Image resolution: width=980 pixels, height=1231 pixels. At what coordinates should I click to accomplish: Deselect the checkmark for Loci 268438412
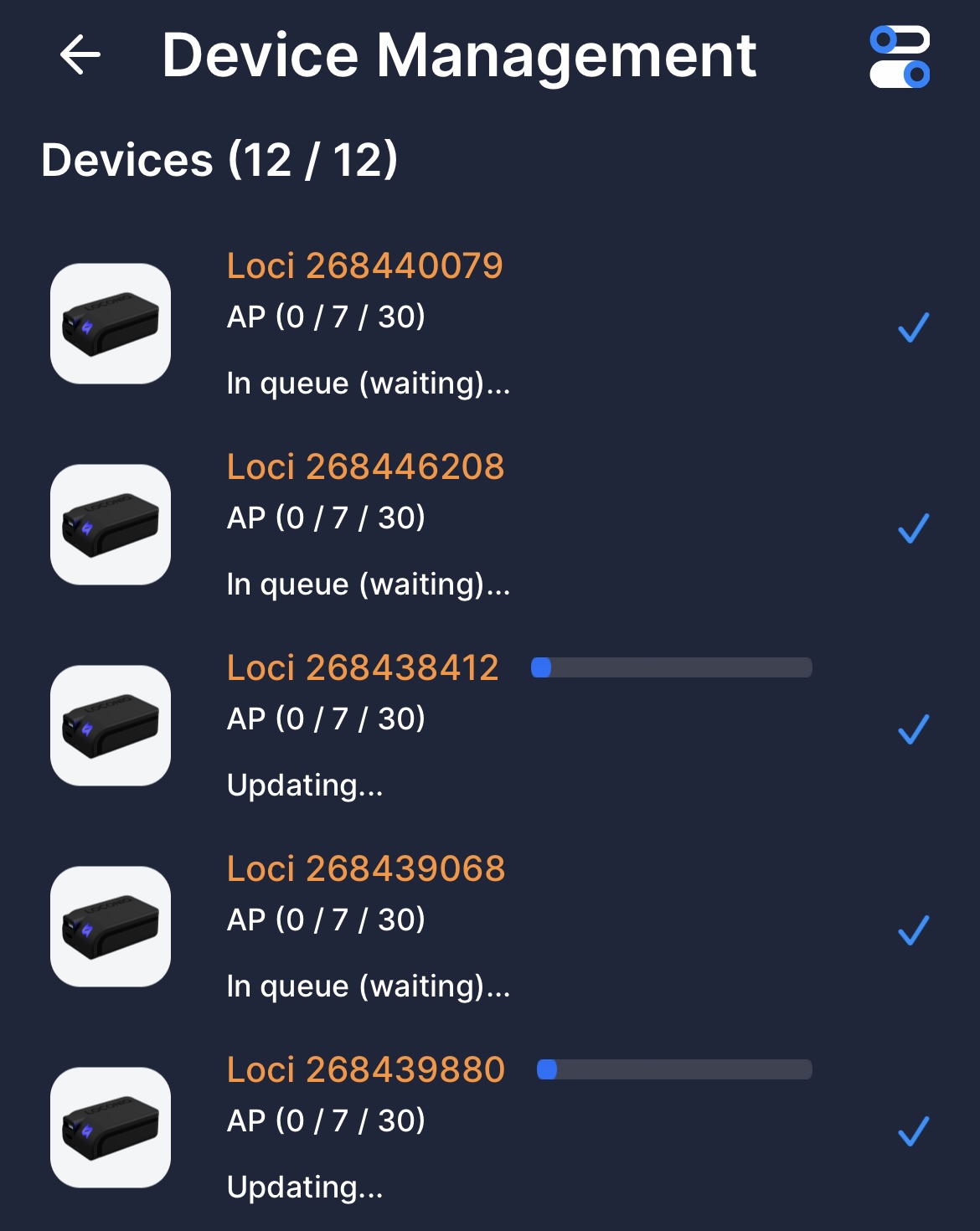tap(913, 729)
